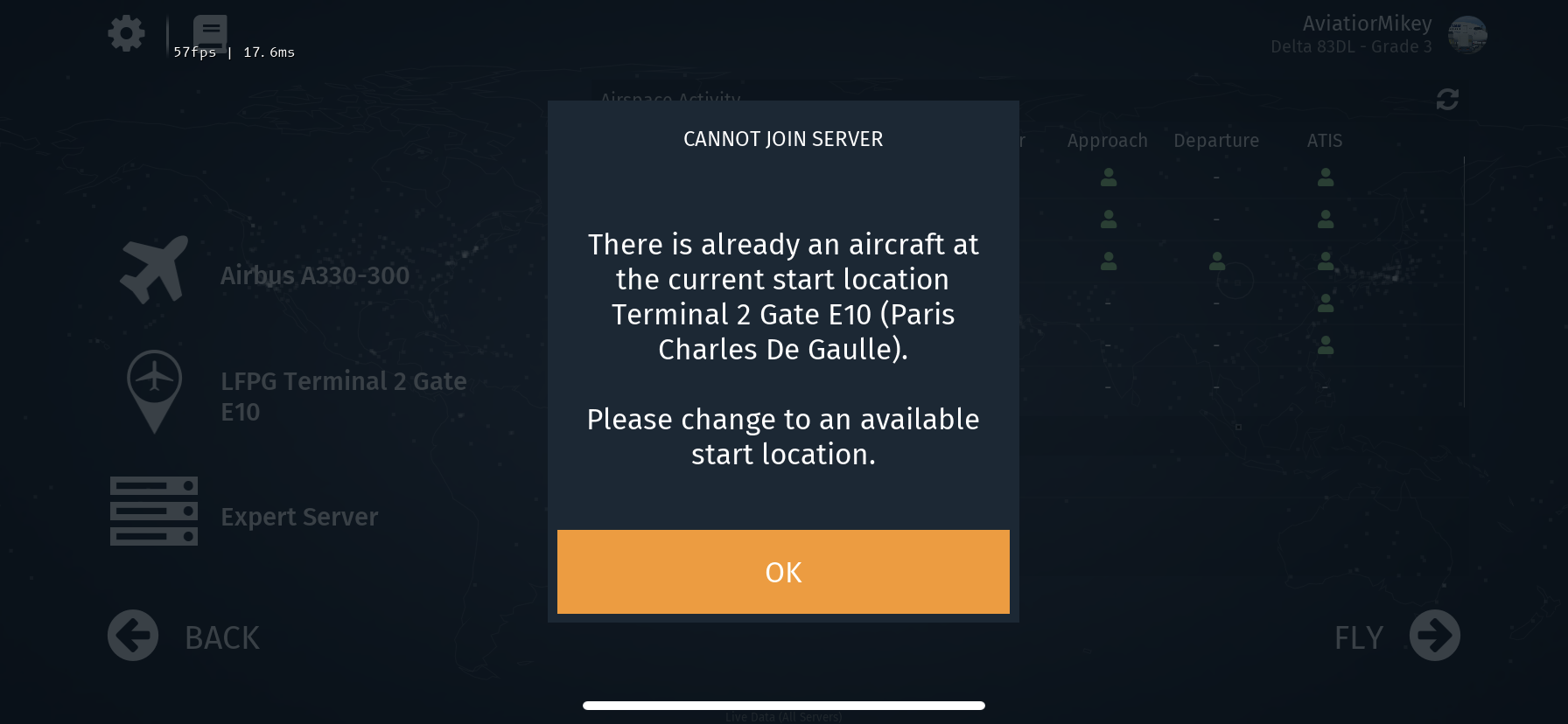Dismiss the dialog with OK
The width and height of the screenshot is (1568, 724).
[x=783, y=572]
